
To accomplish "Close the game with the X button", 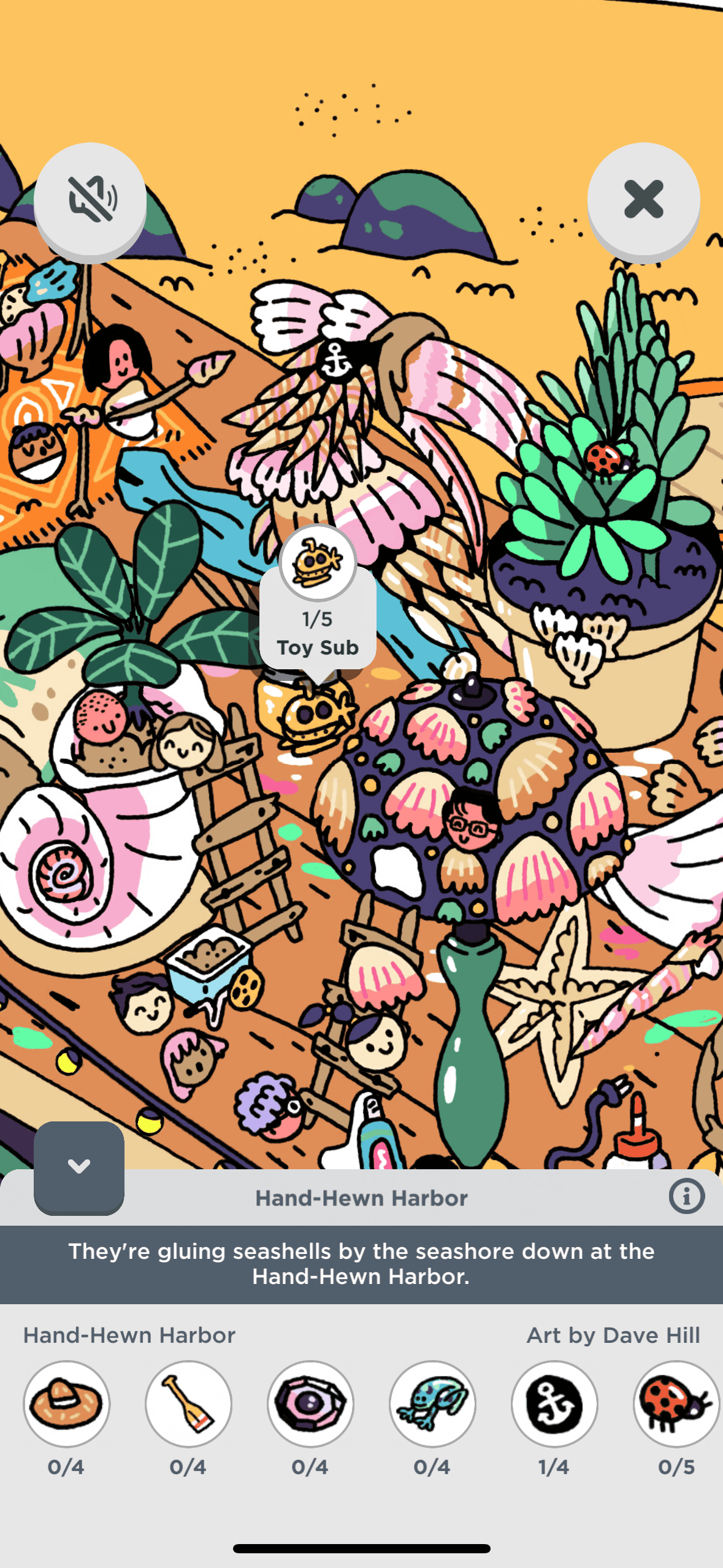I will coord(643,200).
